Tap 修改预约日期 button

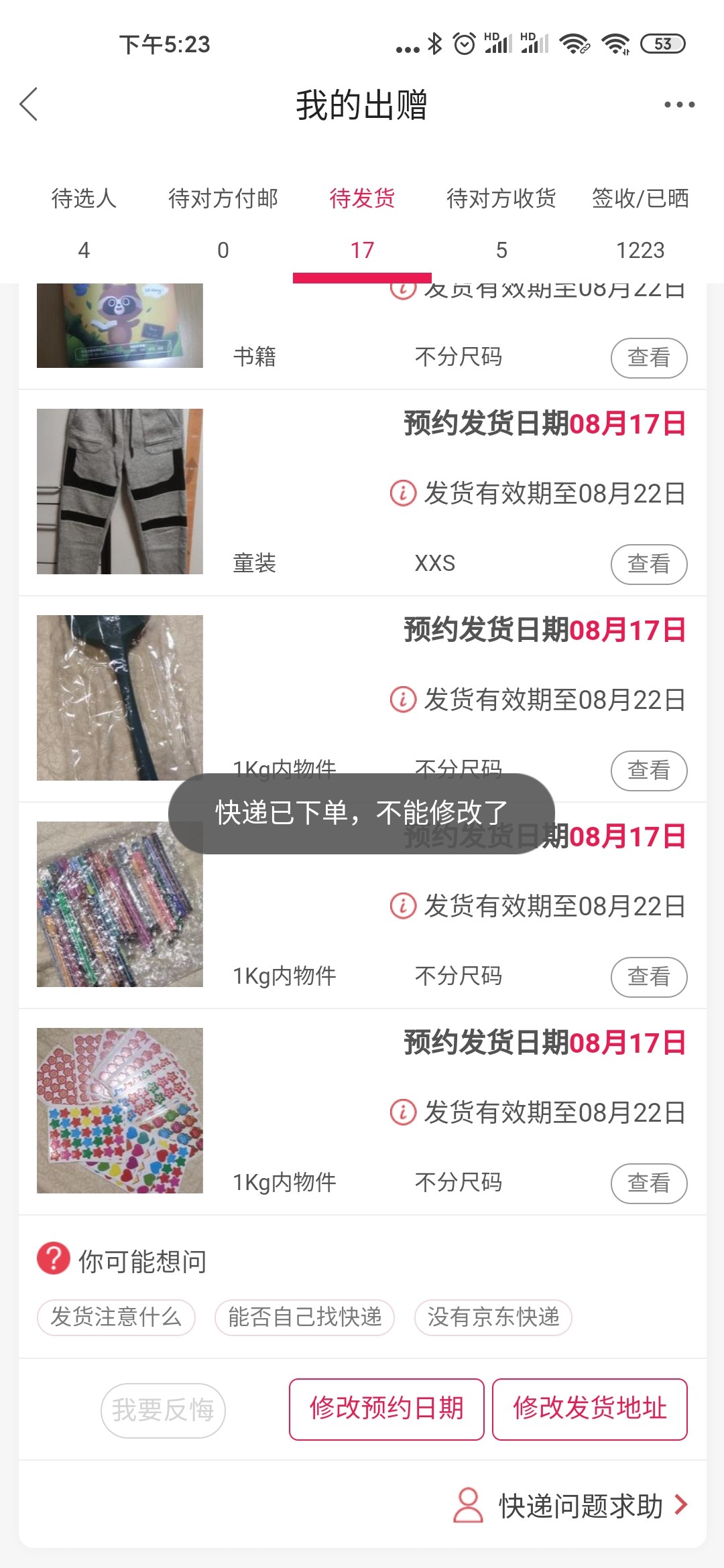coord(386,1409)
